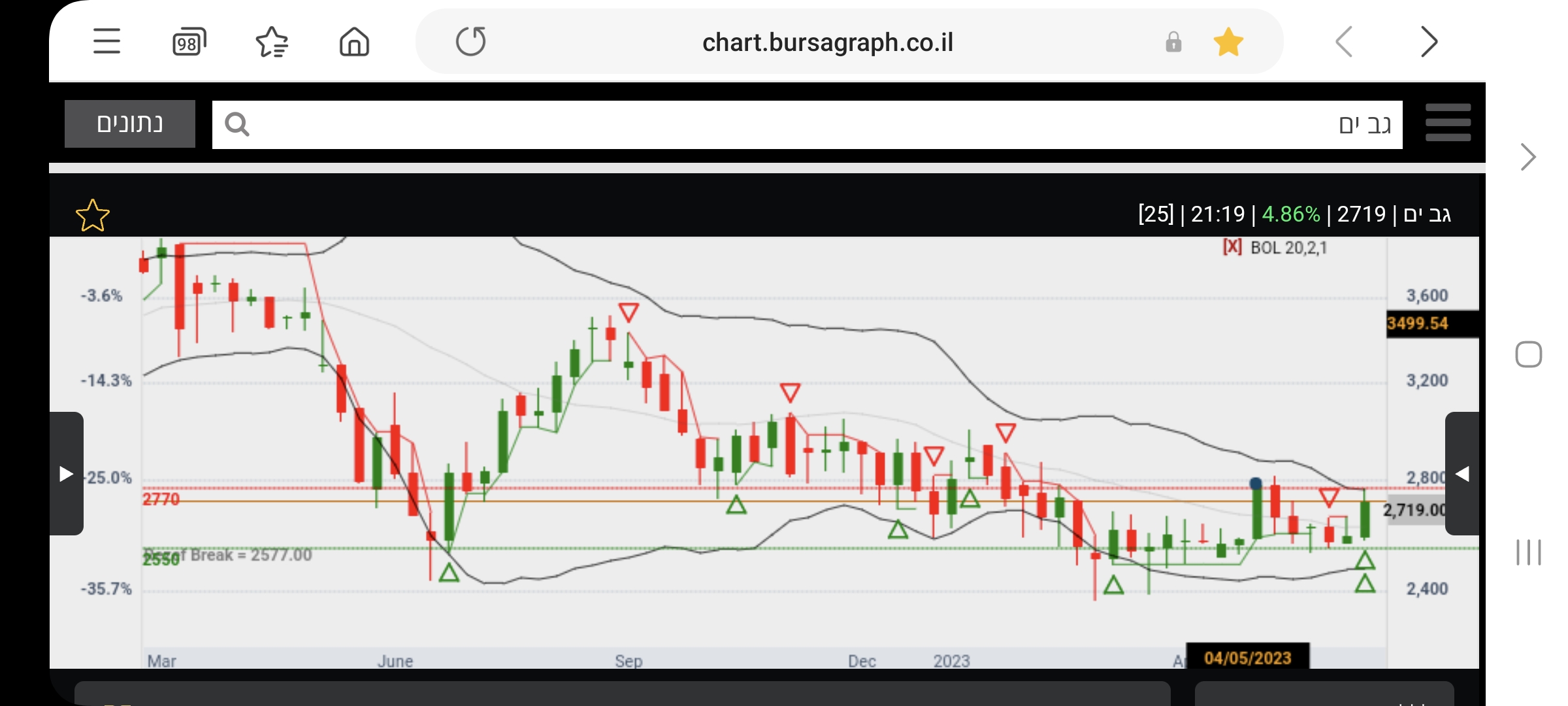Open the tab switcher showing 98 tabs
This screenshot has width=1568, height=706.
(x=189, y=42)
